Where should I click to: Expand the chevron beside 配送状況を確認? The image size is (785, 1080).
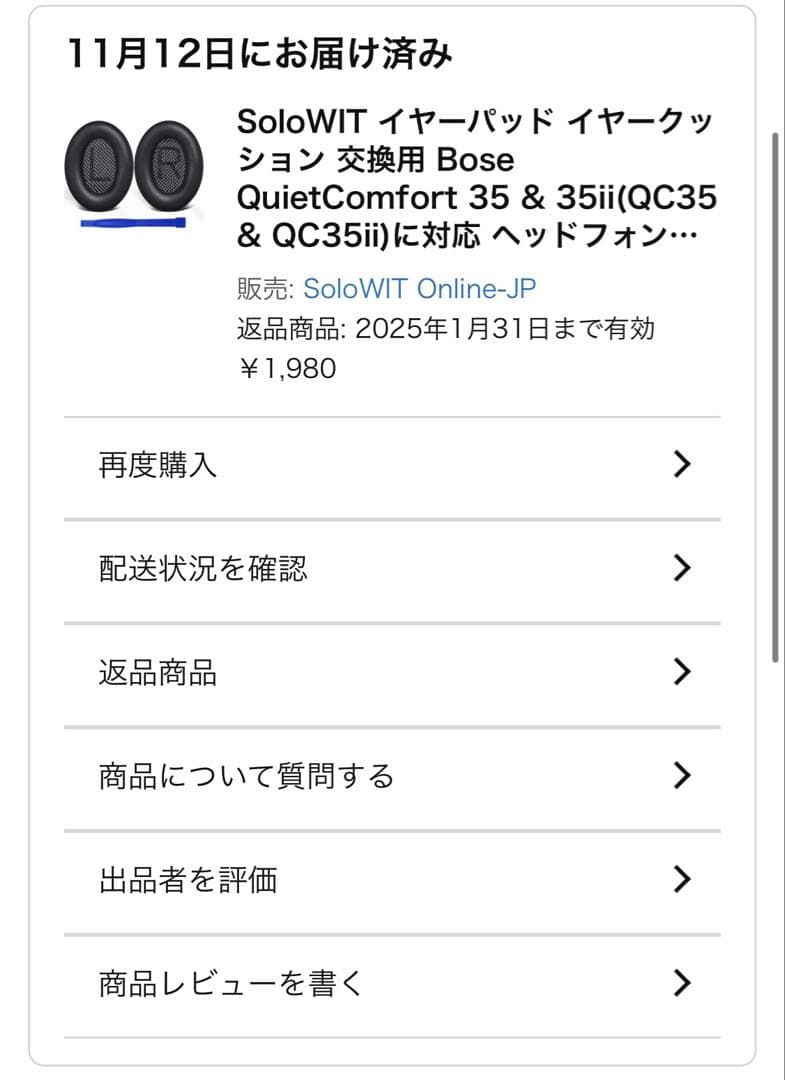tap(683, 568)
